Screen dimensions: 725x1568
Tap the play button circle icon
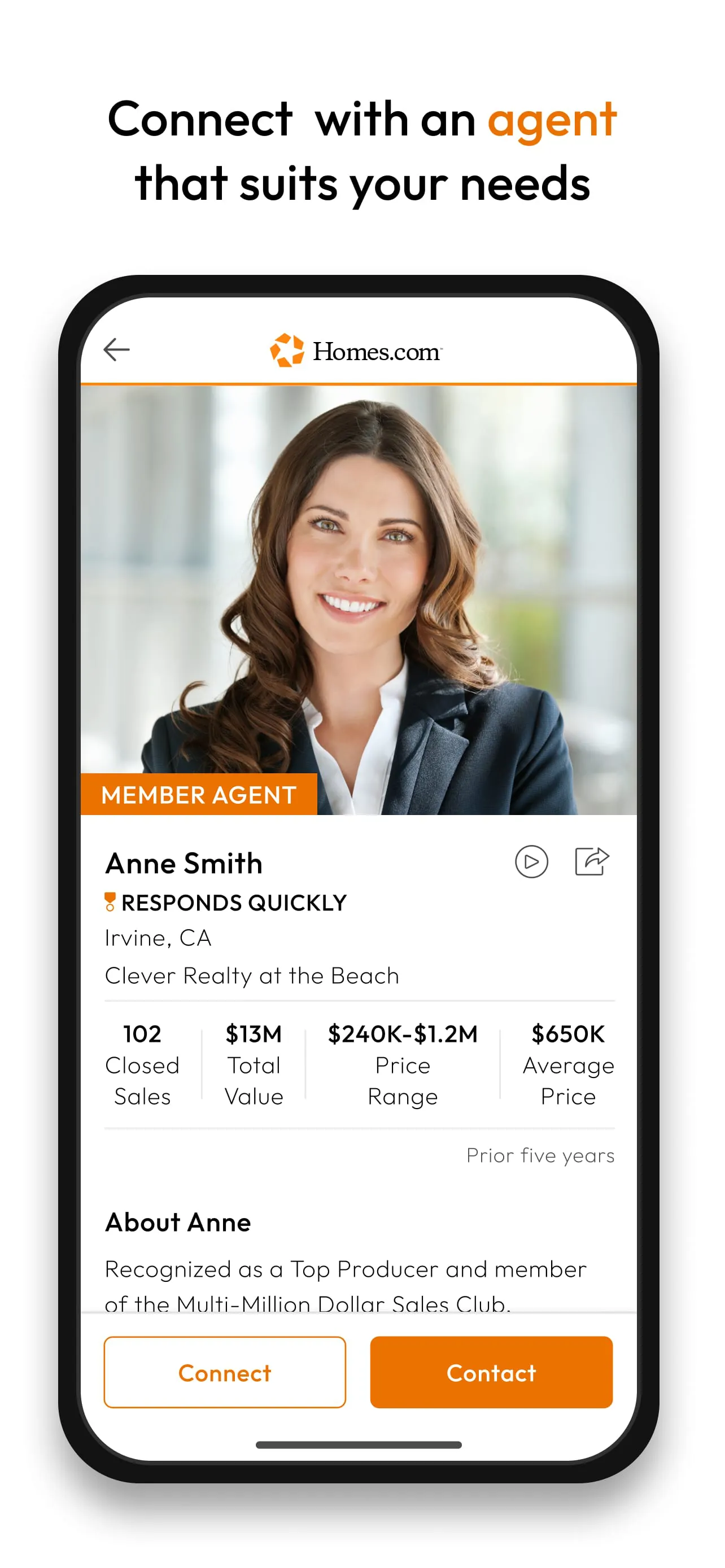[x=532, y=861]
